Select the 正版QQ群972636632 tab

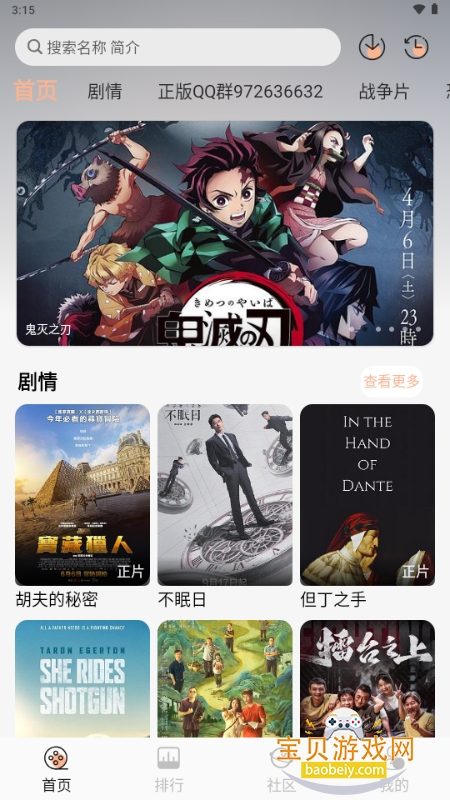tap(240, 91)
